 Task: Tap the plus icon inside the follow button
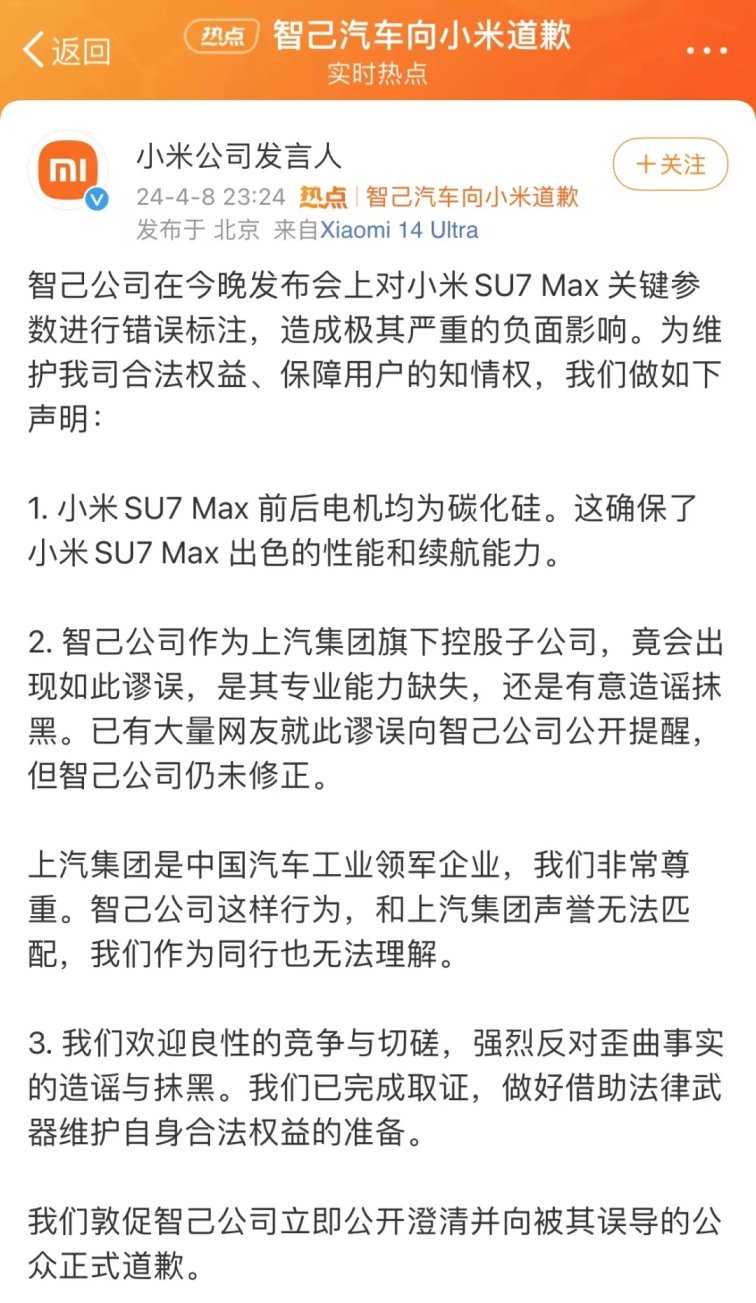pos(647,162)
